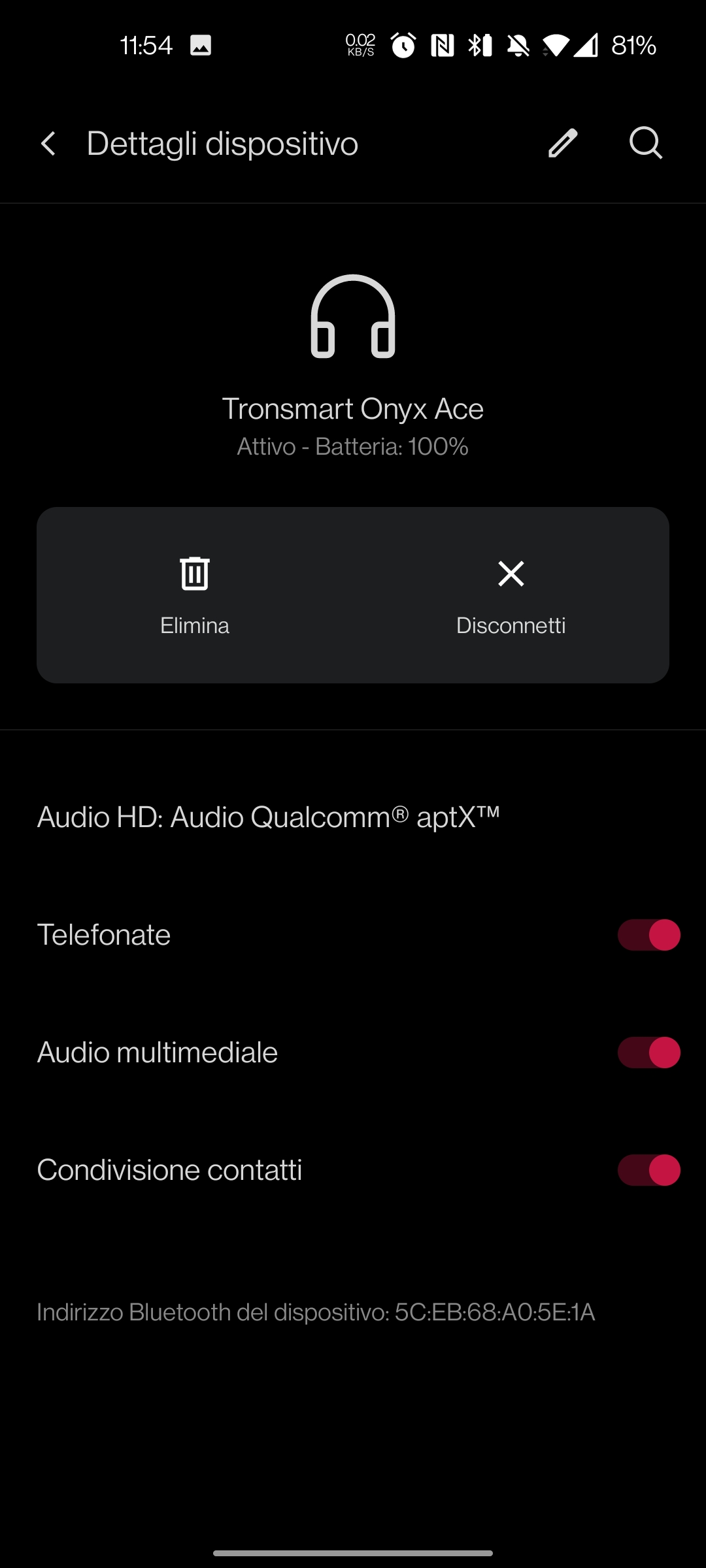
Task: Tap the Bluetooth address text at the bottom
Action: (316, 1312)
